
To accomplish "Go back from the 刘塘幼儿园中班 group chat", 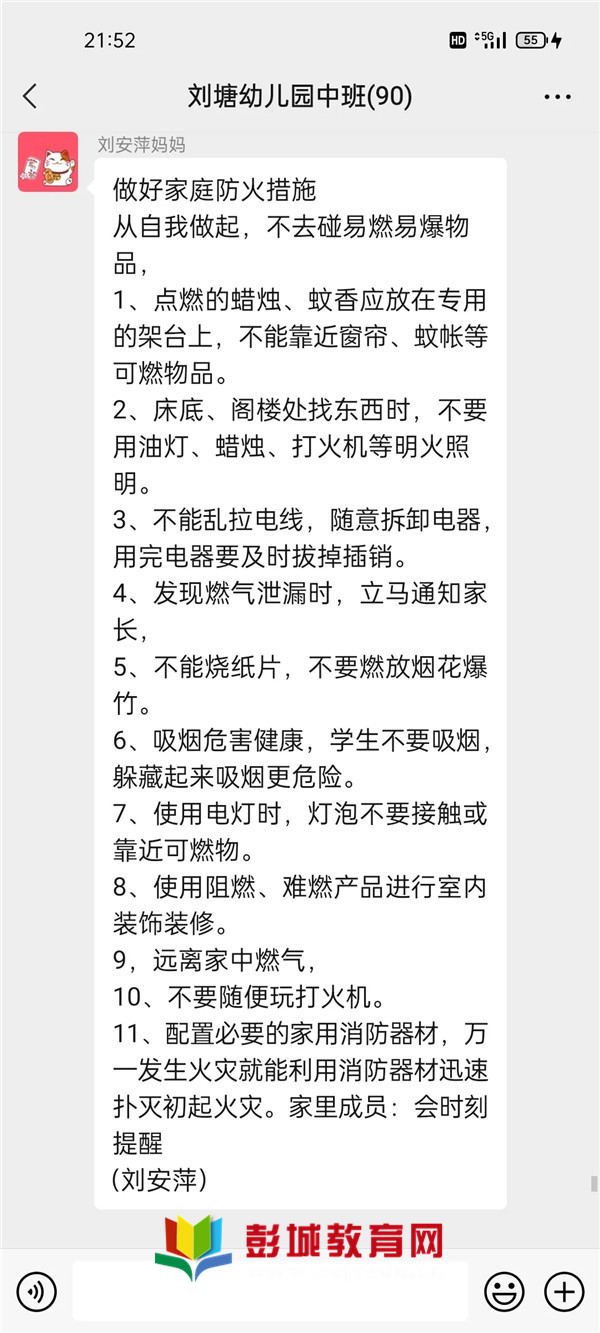I will click(30, 97).
